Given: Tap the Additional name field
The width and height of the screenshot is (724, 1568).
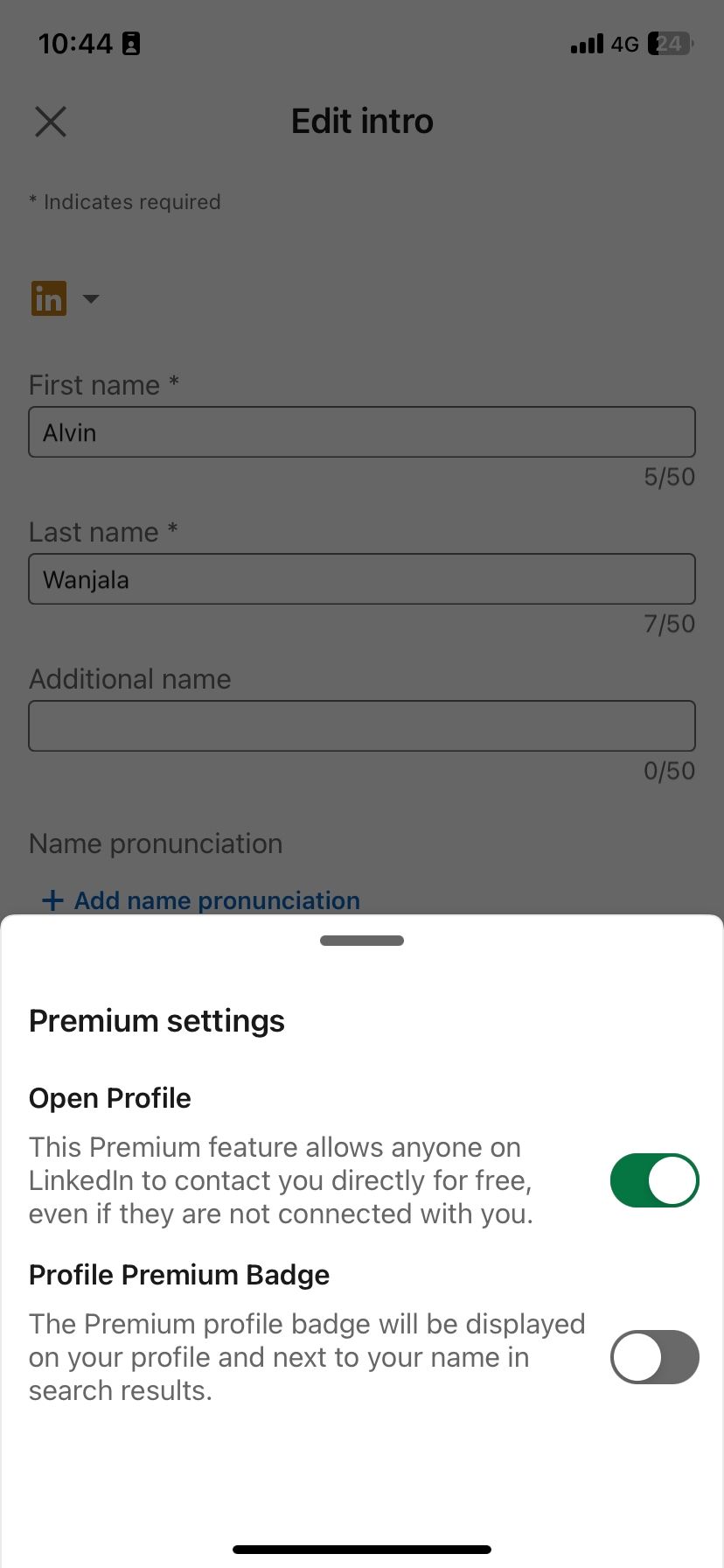Looking at the screenshot, I should click(x=362, y=726).
